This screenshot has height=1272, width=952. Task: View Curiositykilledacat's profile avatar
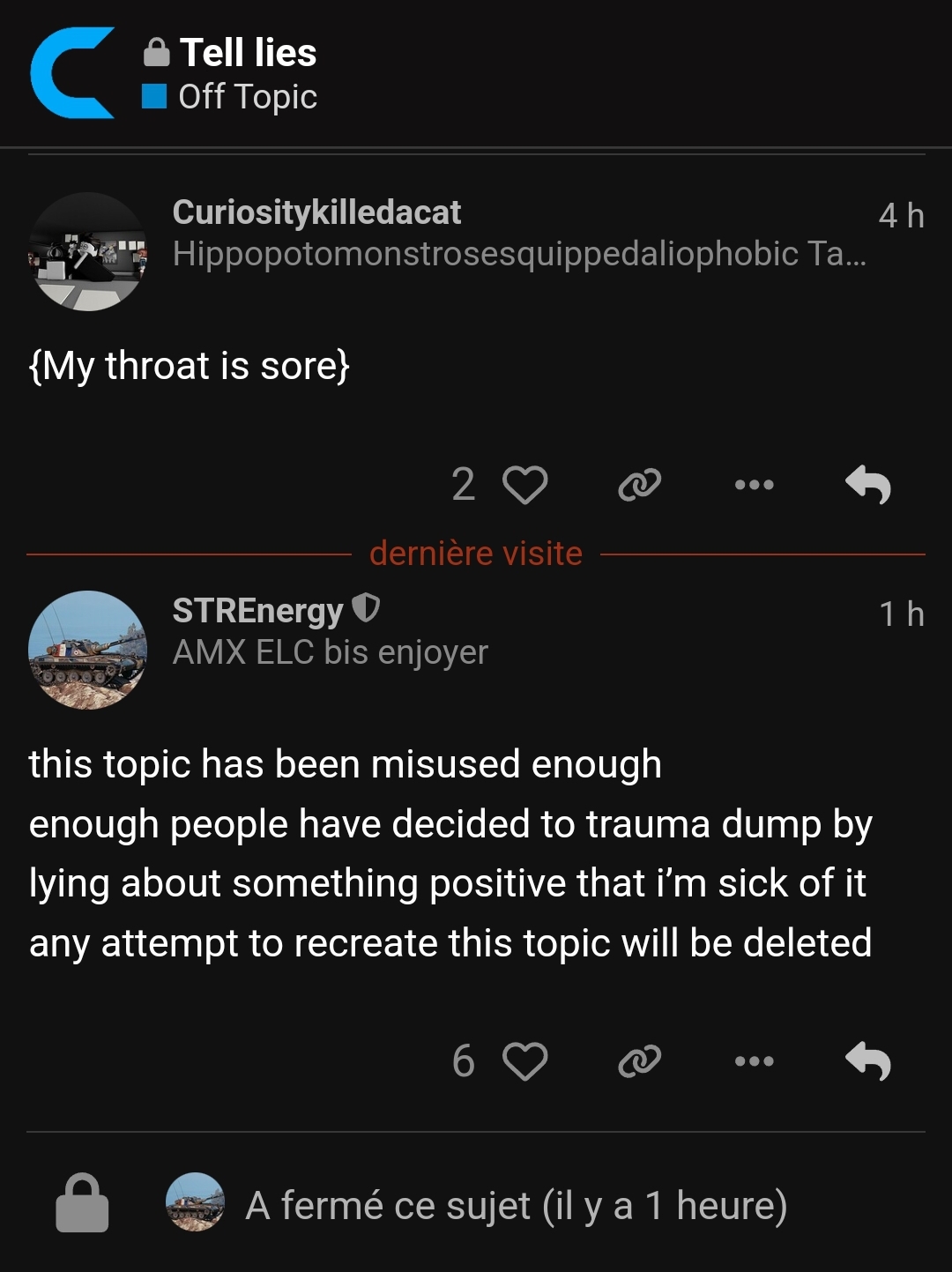[x=87, y=252]
